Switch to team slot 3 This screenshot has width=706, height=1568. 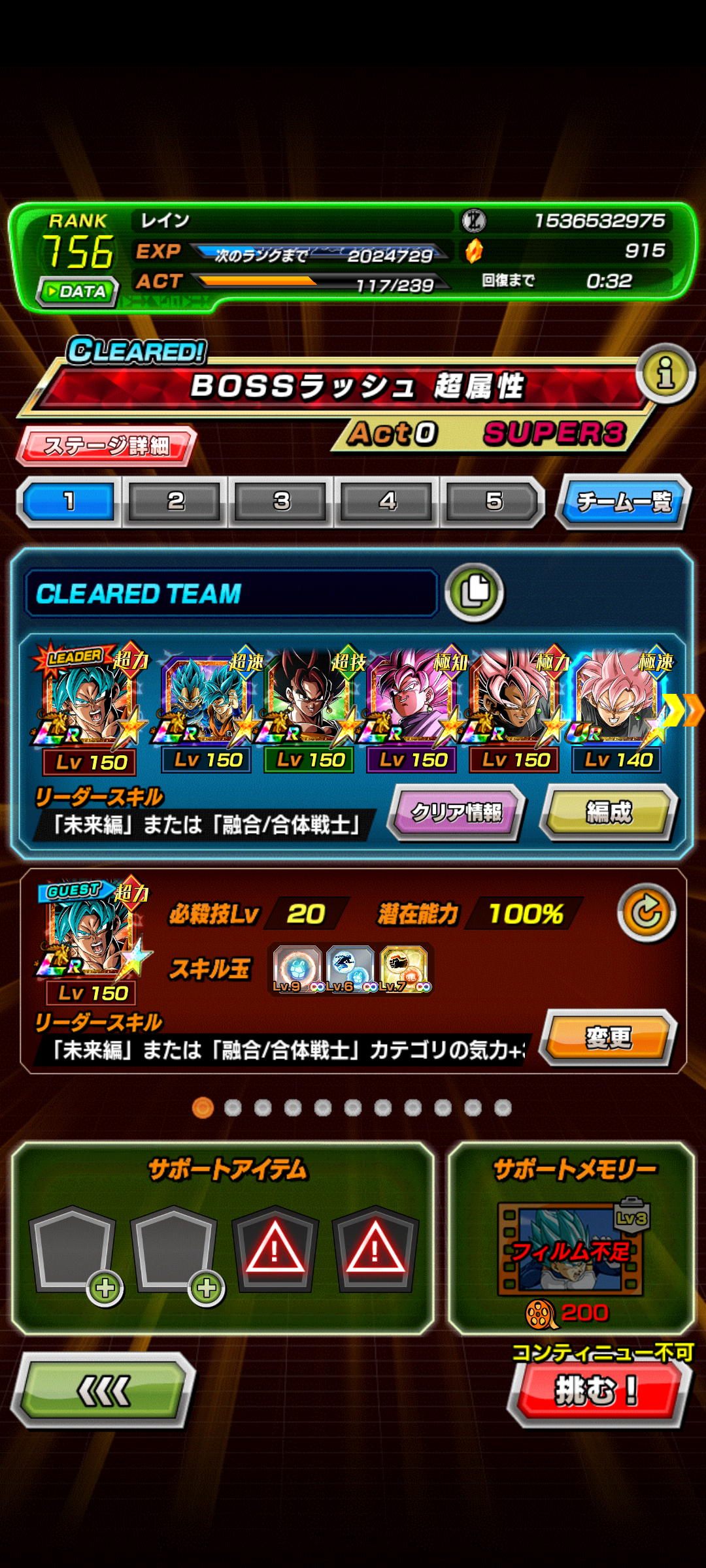coord(281,502)
